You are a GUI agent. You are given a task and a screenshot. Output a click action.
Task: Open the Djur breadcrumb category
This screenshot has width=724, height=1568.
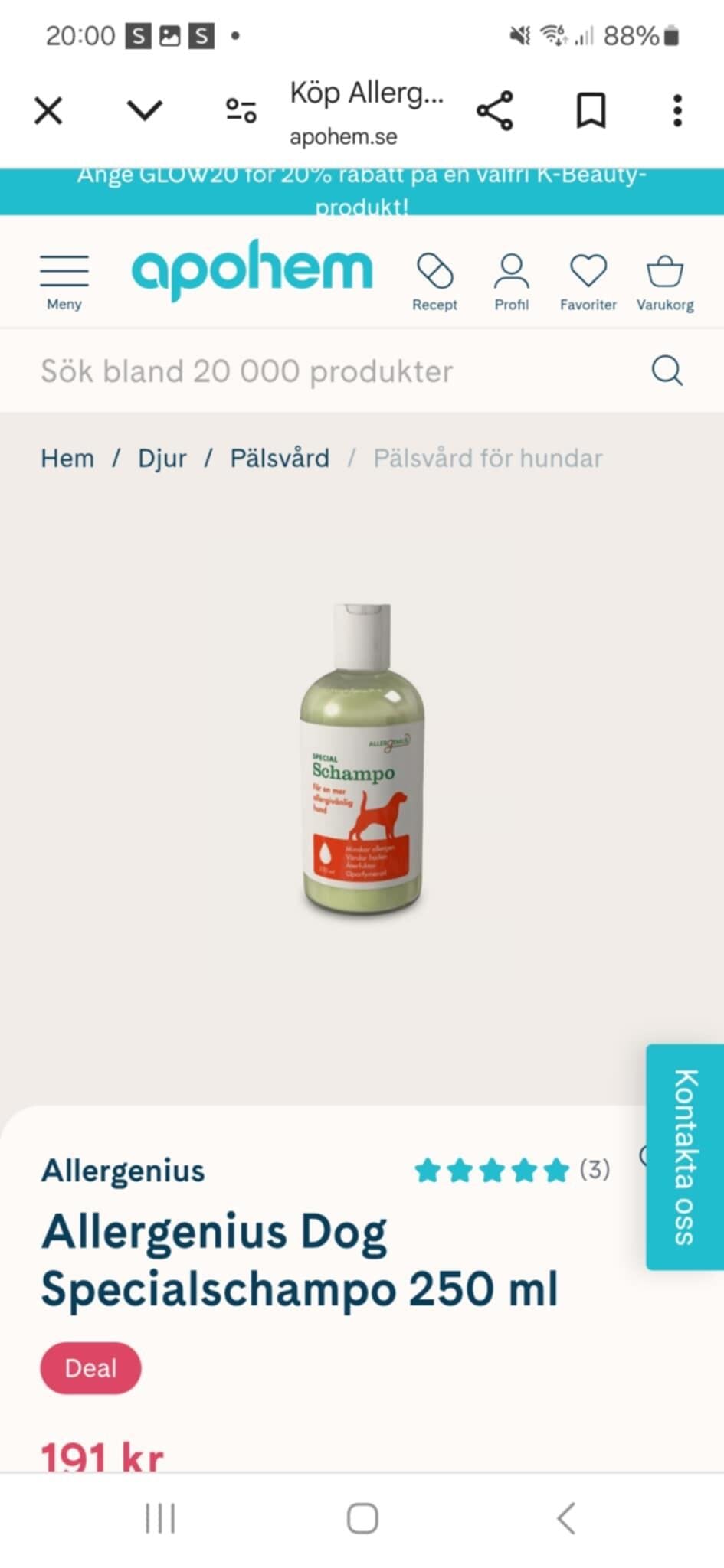(x=162, y=459)
